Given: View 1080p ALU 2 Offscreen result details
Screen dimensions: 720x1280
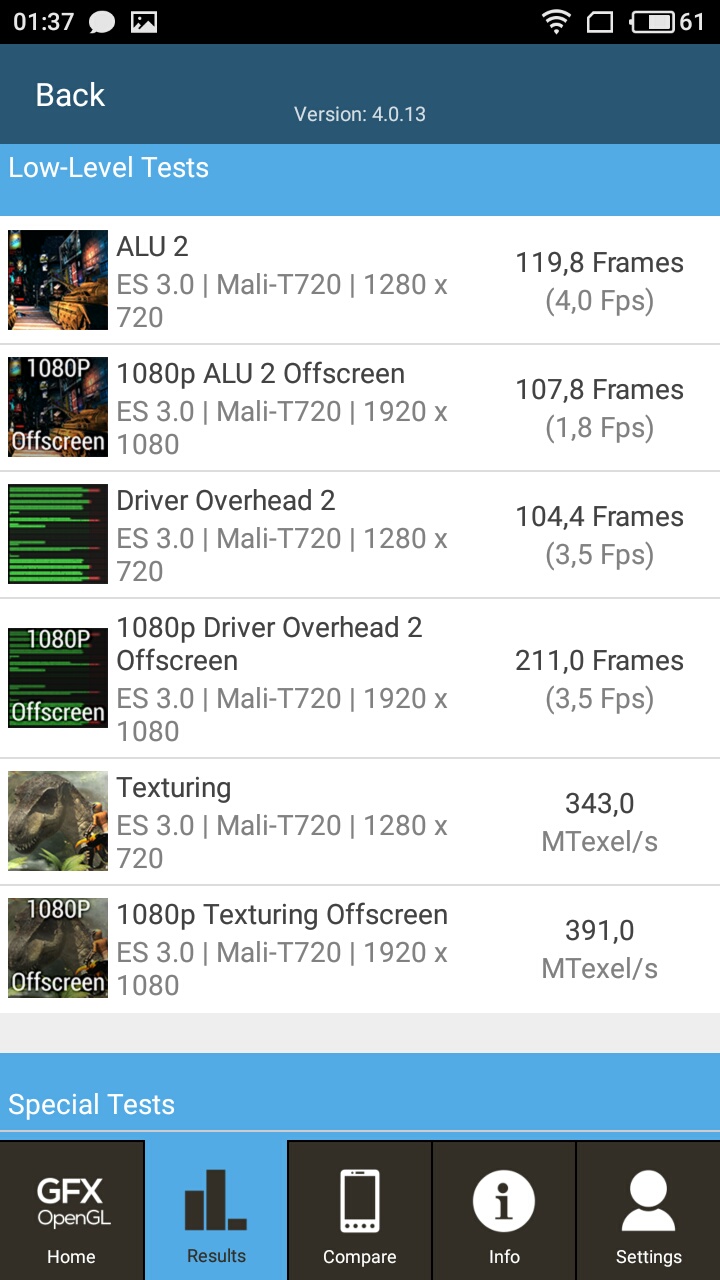Looking at the screenshot, I should (x=360, y=408).
